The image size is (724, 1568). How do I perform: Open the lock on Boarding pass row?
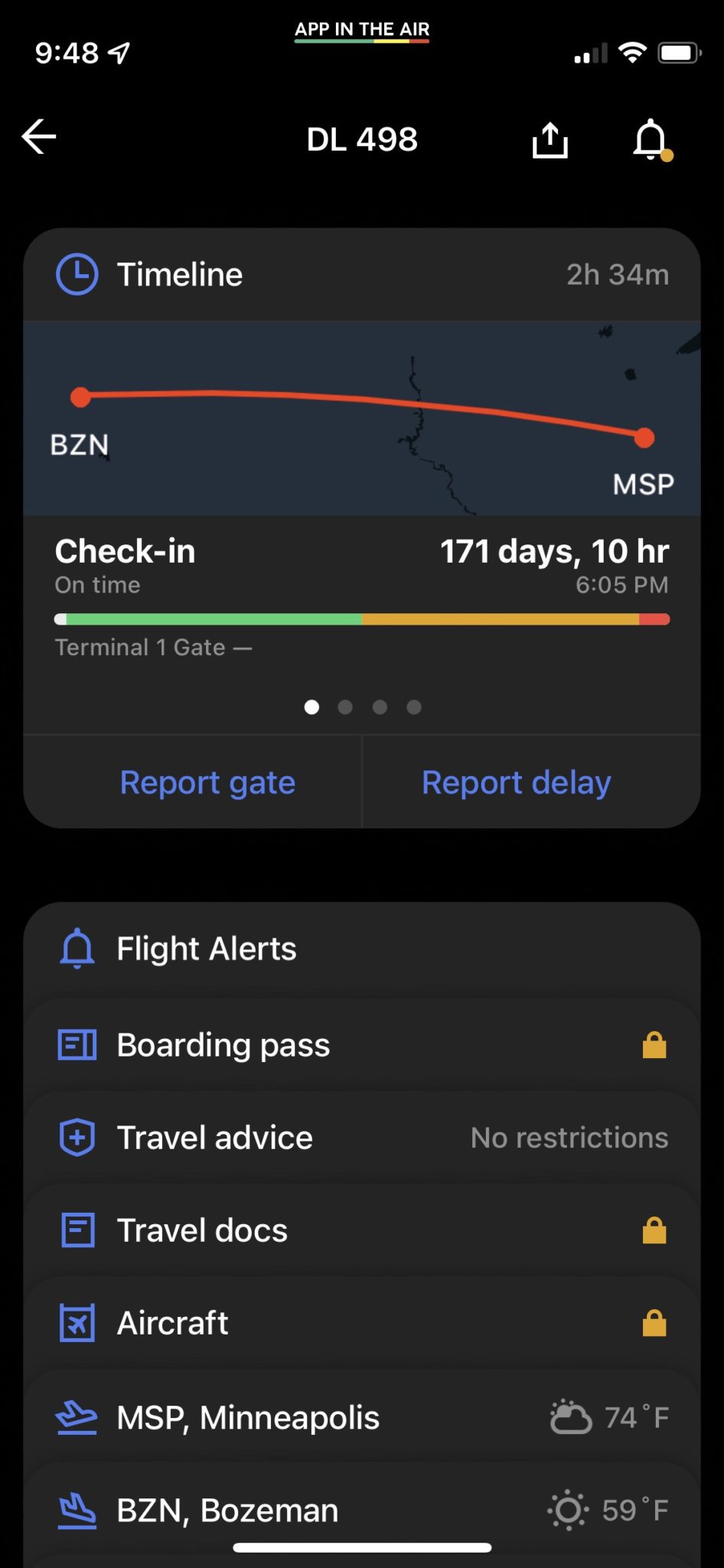654,1044
